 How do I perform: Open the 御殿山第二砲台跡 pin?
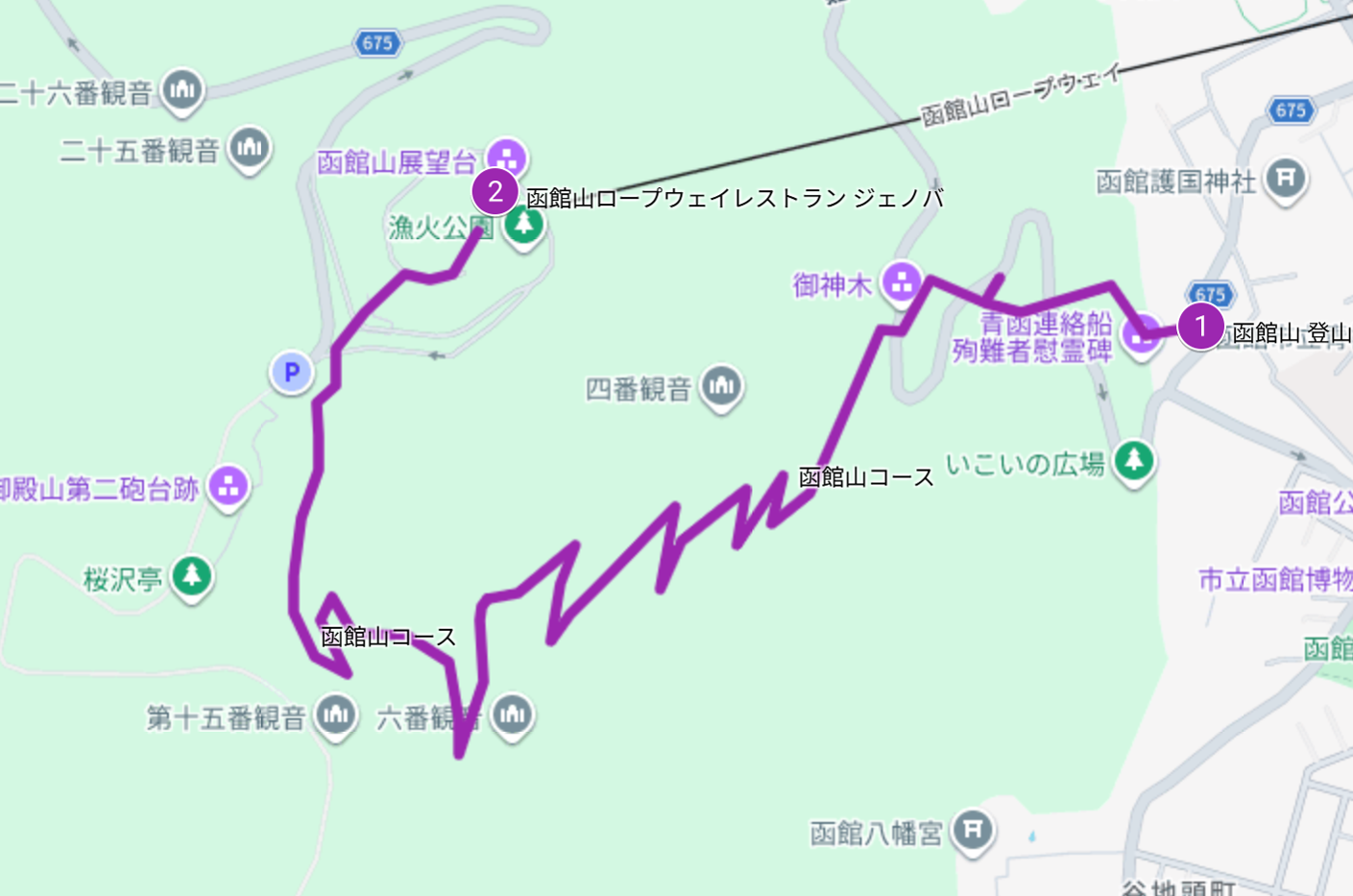229,488
